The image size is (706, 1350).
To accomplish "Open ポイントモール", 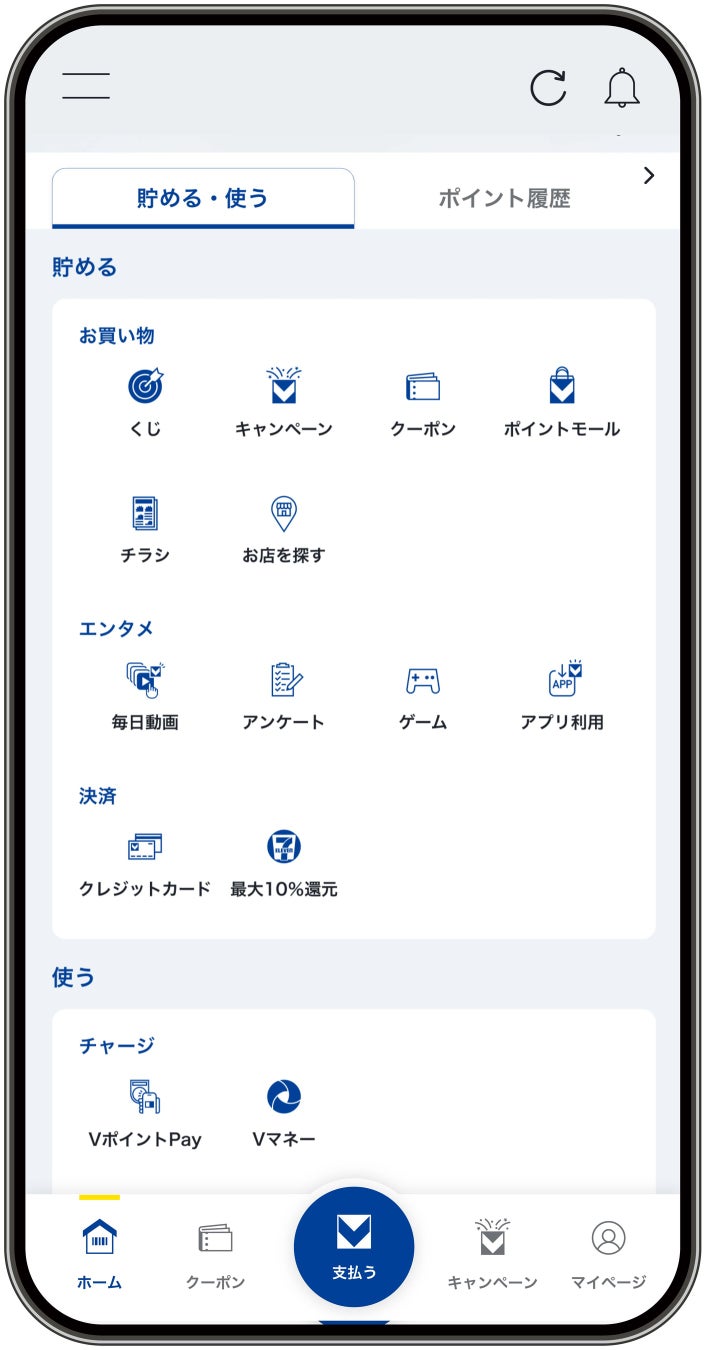I will click(x=561, y=402).
